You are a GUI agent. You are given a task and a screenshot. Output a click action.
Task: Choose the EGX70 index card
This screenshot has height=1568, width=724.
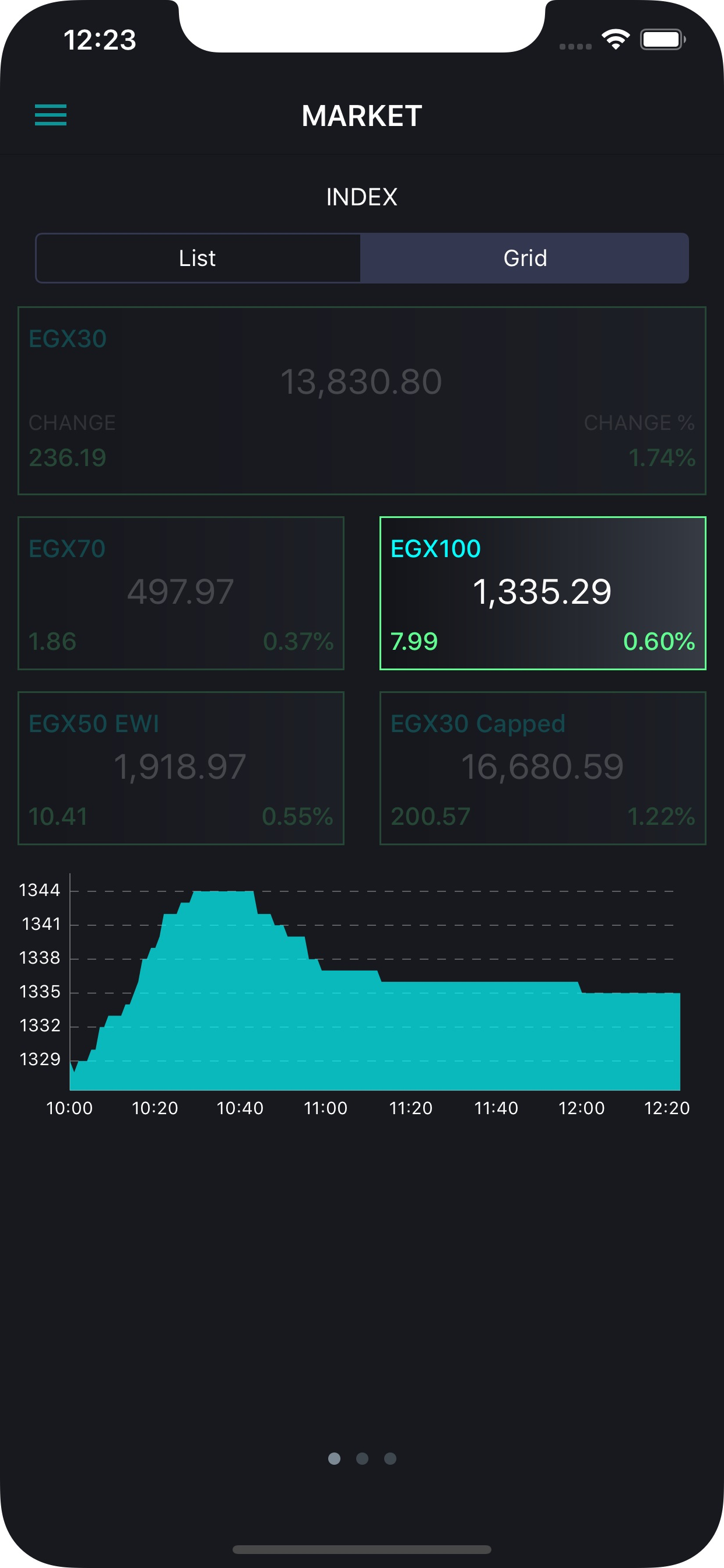[181, 593]
